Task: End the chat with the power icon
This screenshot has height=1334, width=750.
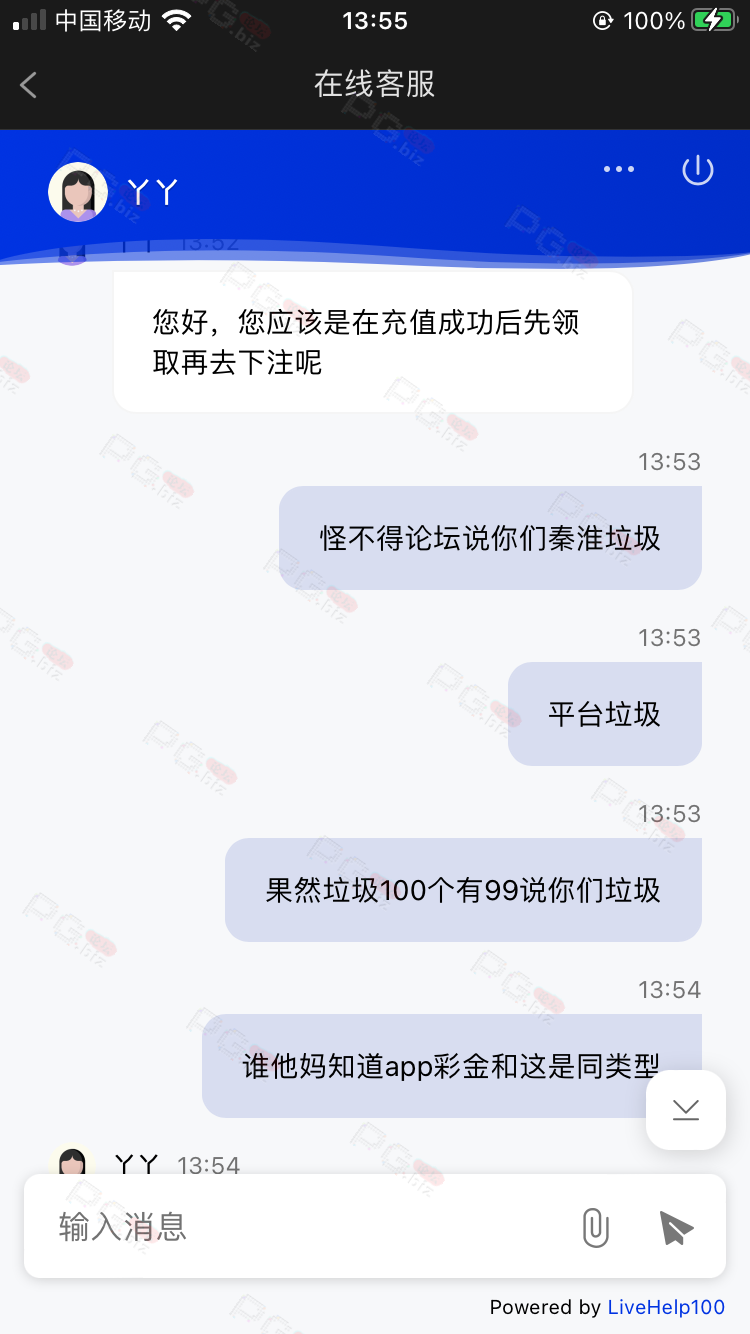Action: click(697, 170)
